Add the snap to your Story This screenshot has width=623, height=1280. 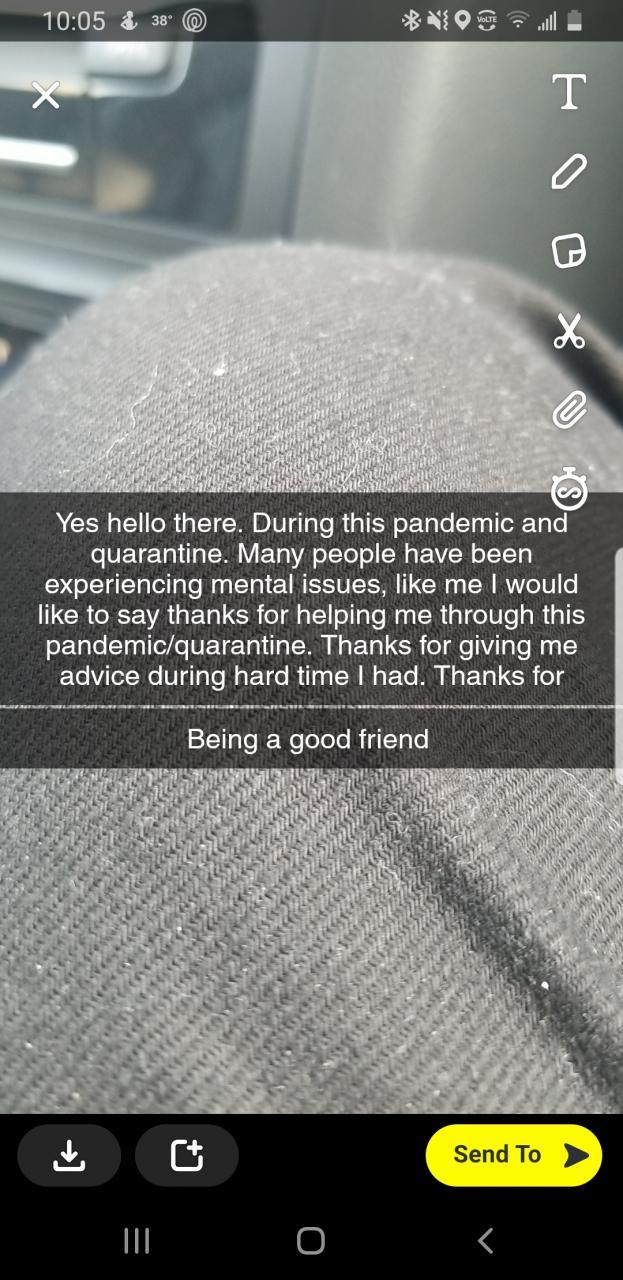[x=187, y=1155]
